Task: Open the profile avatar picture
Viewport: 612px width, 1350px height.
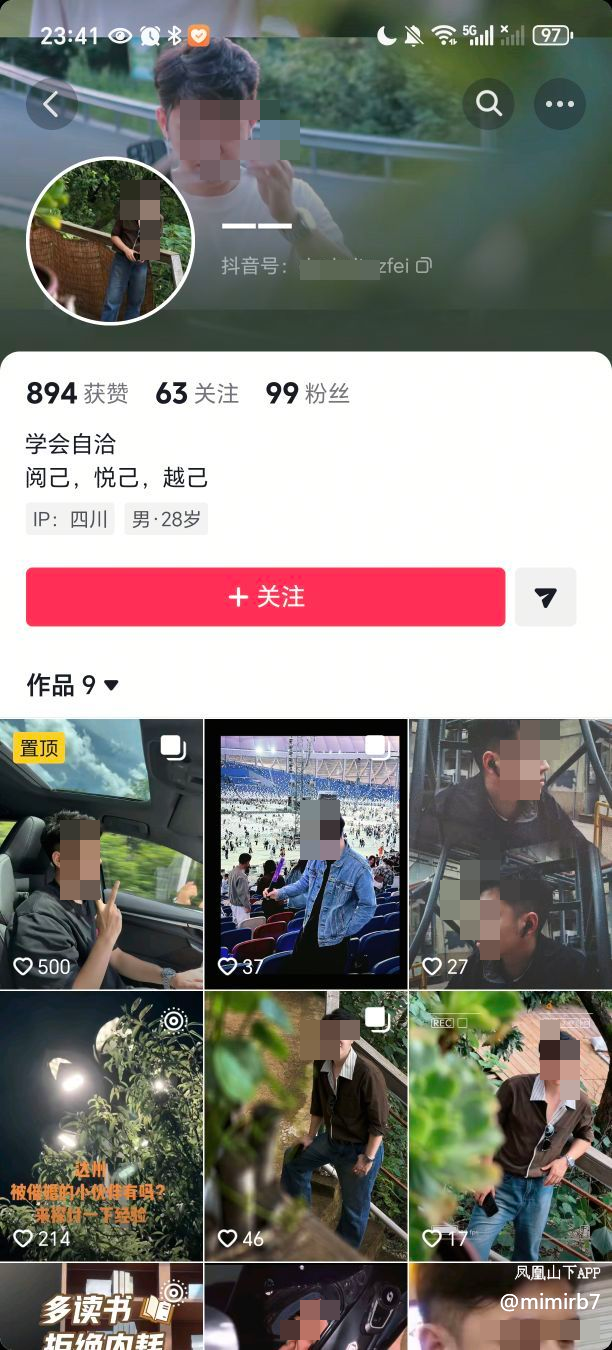Action: 110,241
